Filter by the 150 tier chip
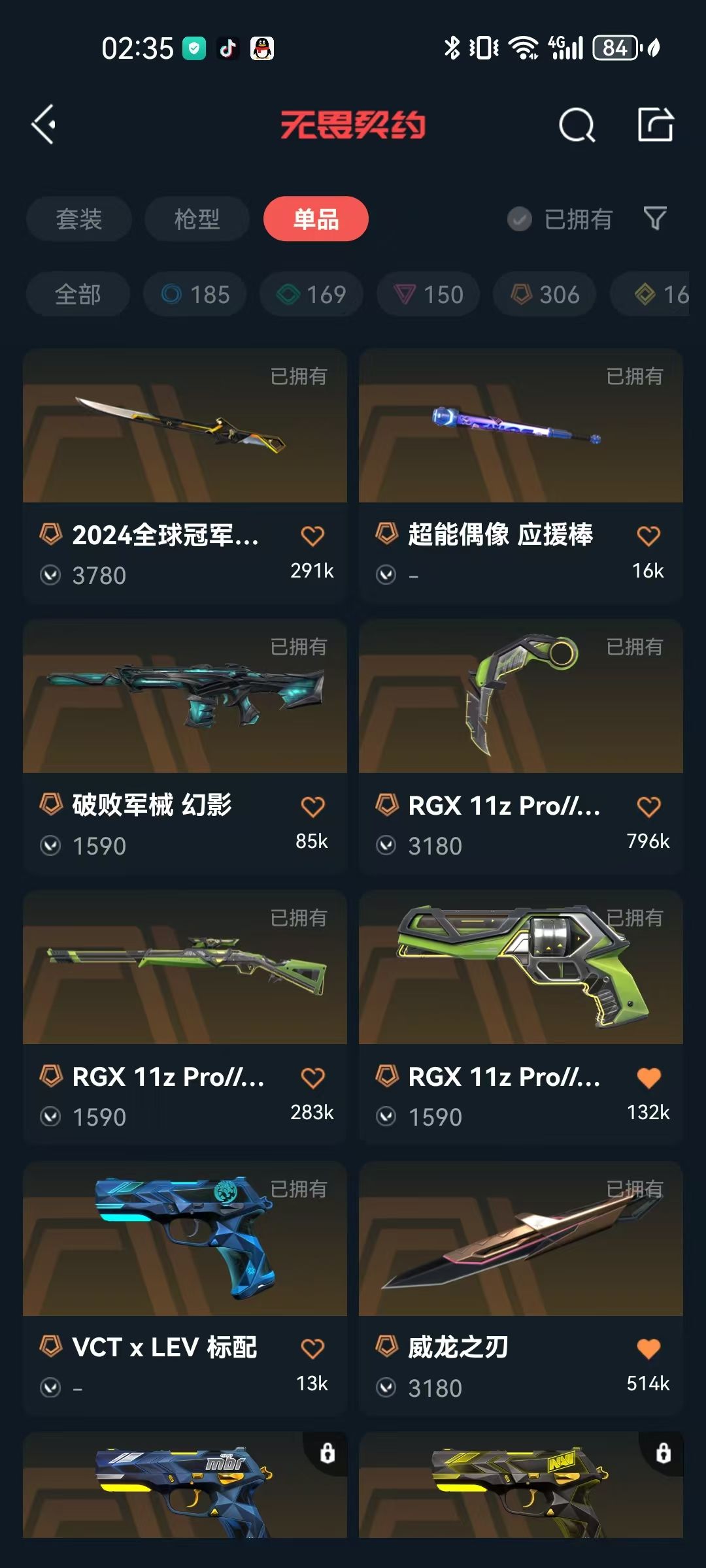This screenshot has width=706, height=1568. pyautogui.click(x=428, y=295)
